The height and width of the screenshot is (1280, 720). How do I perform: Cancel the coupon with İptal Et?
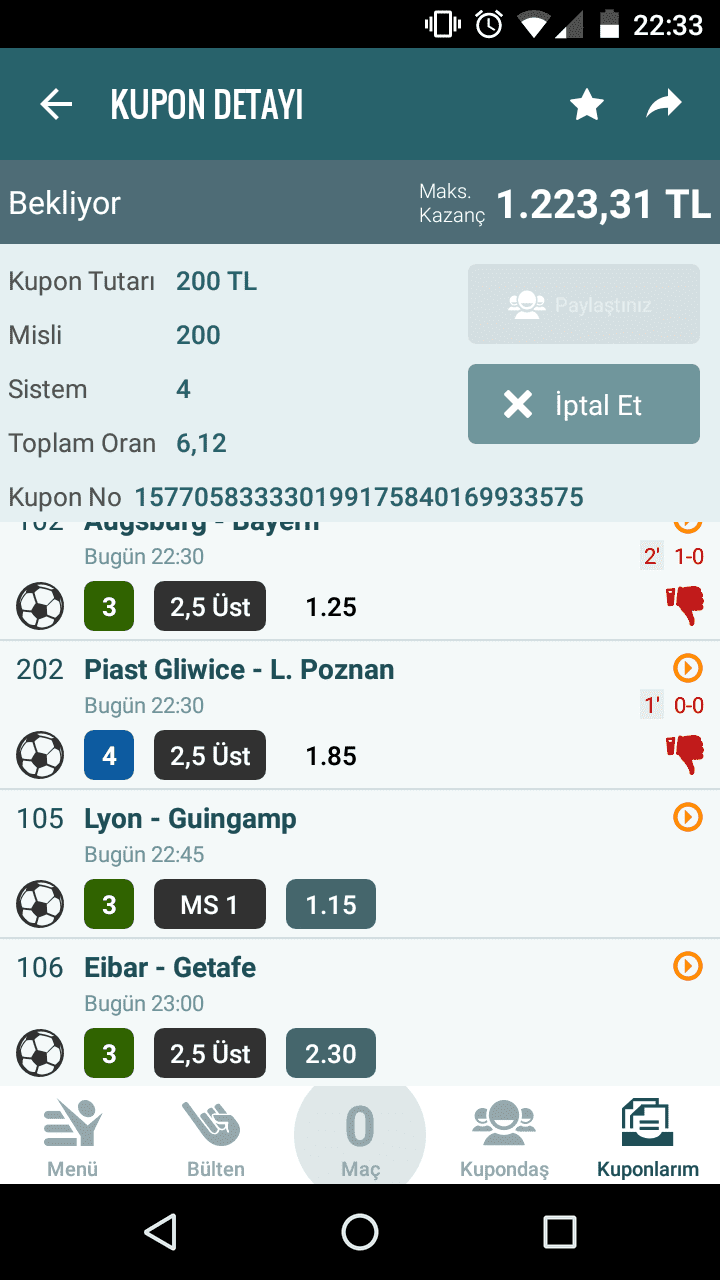[584, 404]
